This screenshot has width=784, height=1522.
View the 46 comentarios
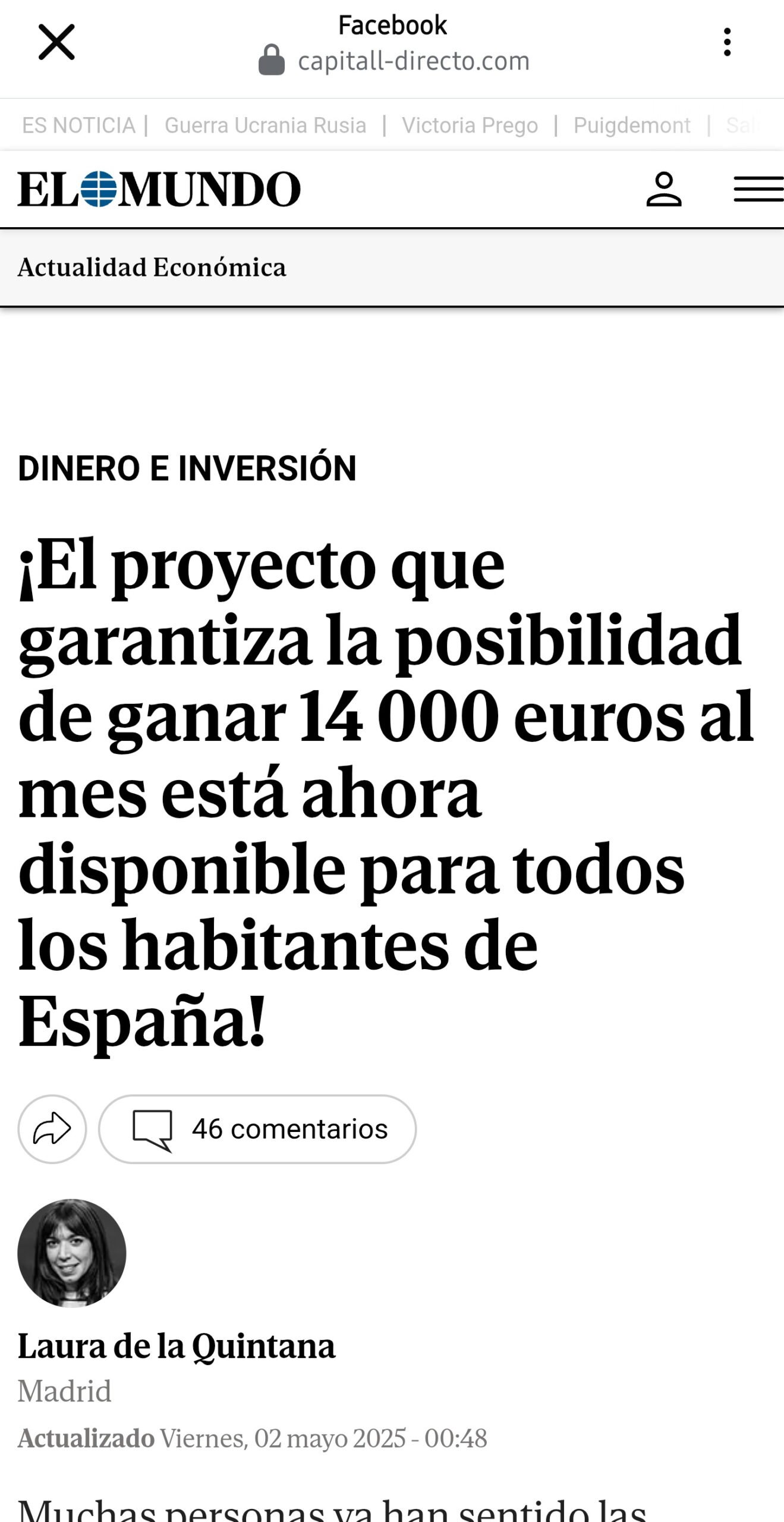coord(257,1129)
